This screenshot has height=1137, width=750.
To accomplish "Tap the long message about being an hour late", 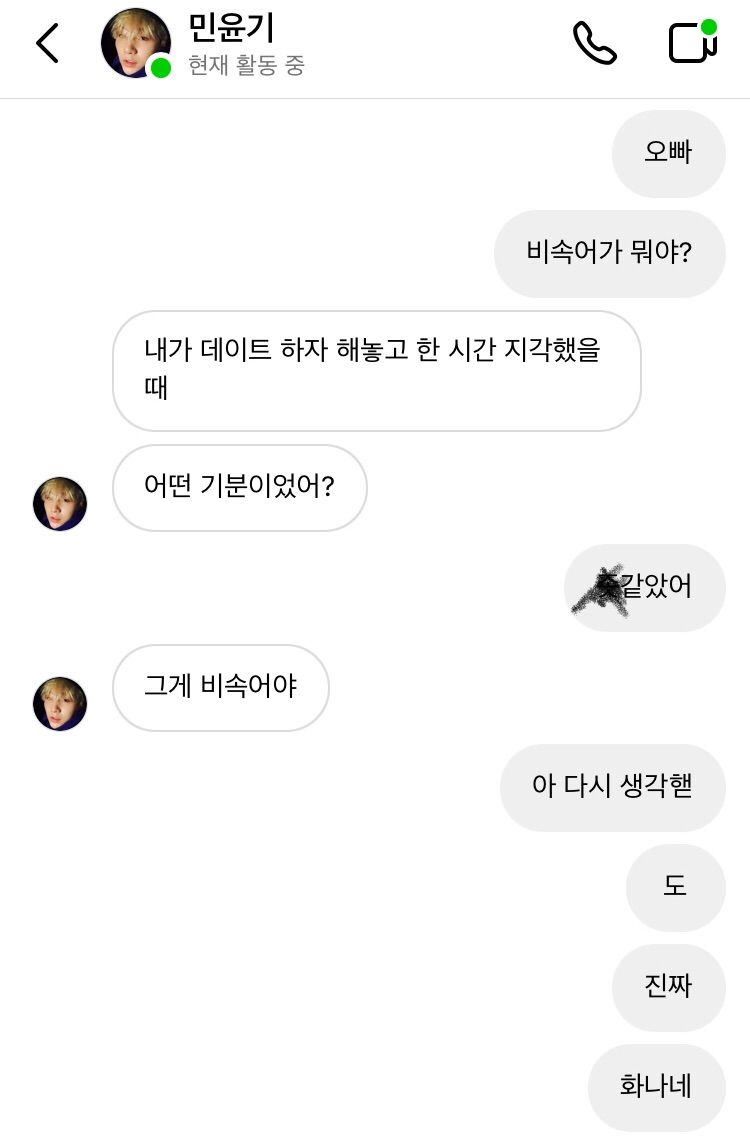I will [376, 371].
